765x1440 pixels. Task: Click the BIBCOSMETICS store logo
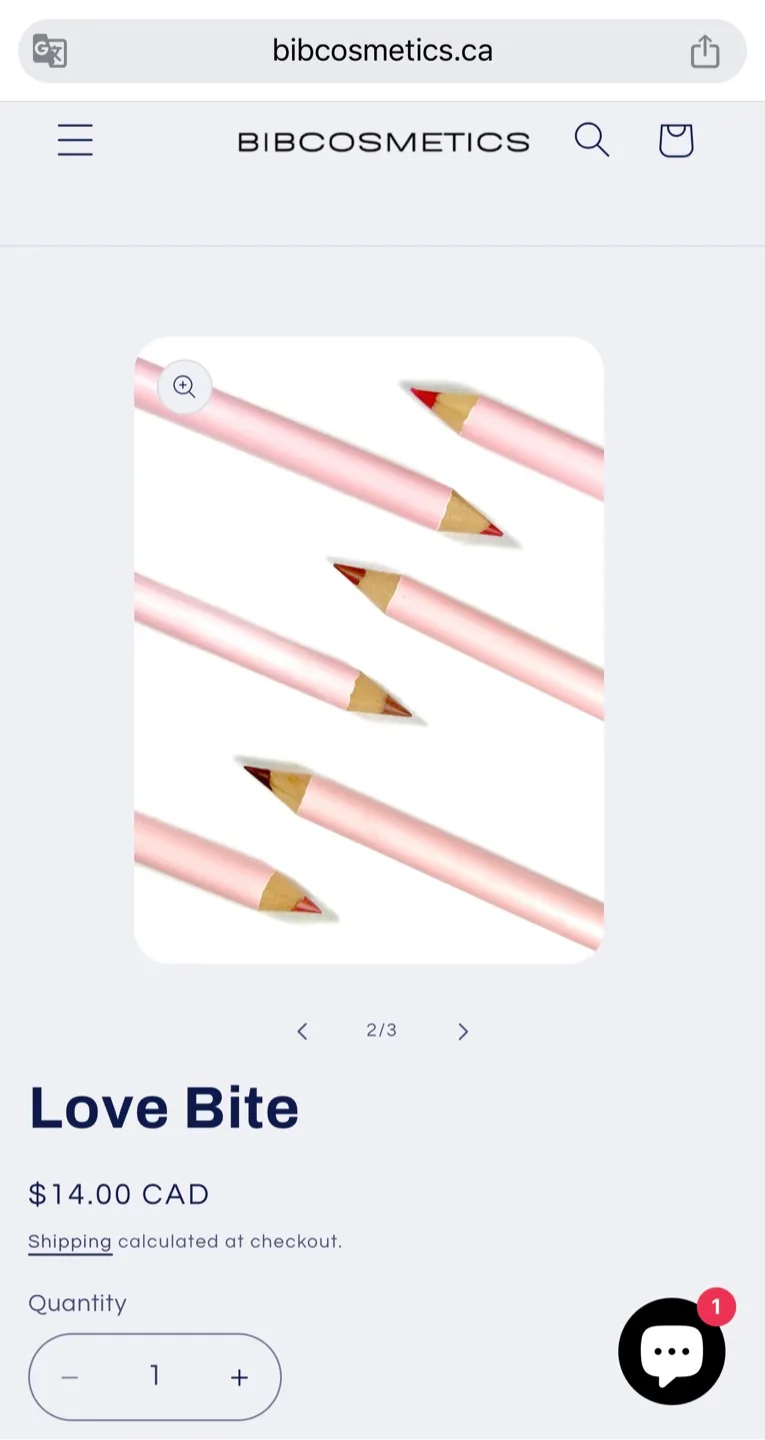coord(383,141)
